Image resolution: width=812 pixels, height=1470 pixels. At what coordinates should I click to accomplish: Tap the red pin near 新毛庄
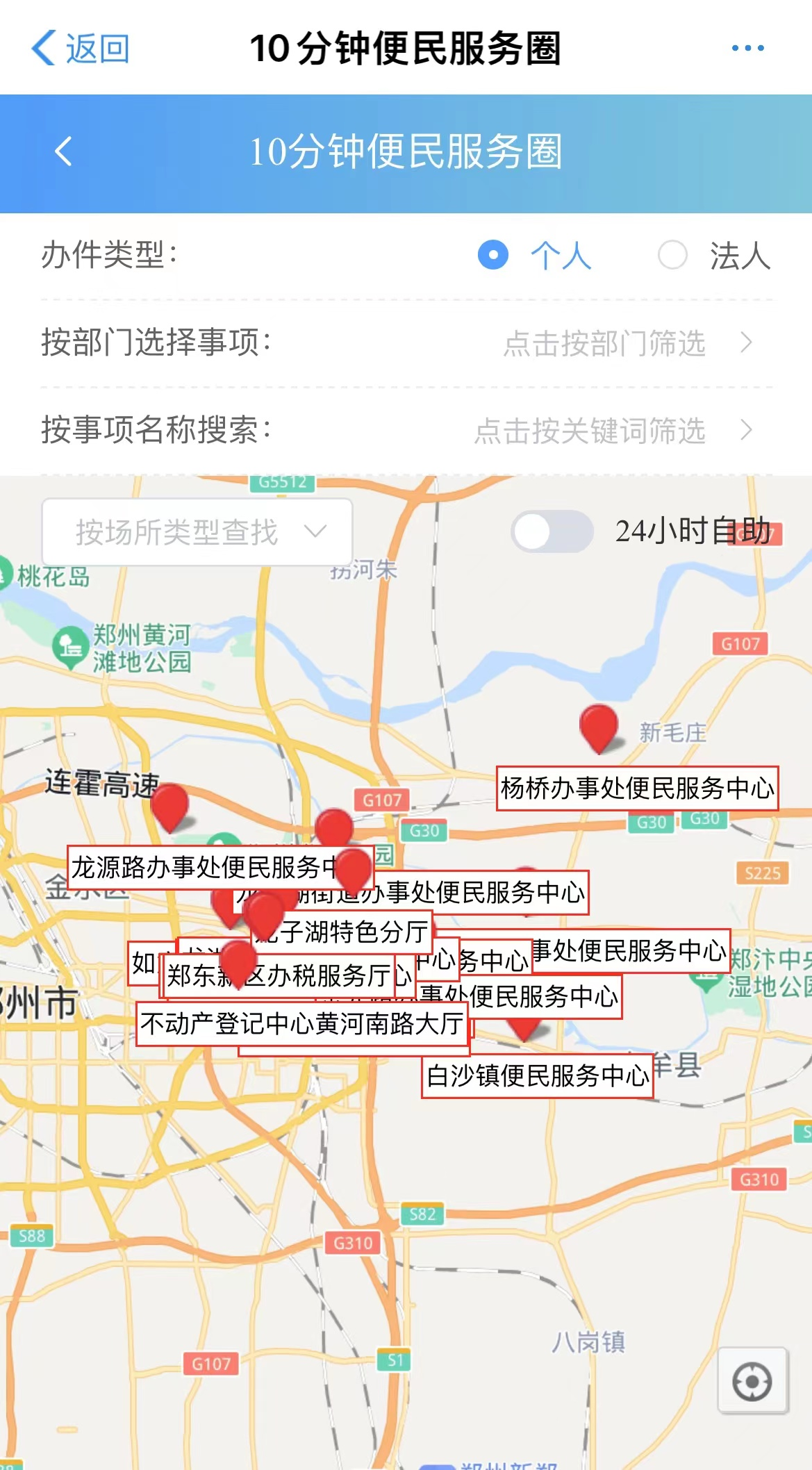598,726
